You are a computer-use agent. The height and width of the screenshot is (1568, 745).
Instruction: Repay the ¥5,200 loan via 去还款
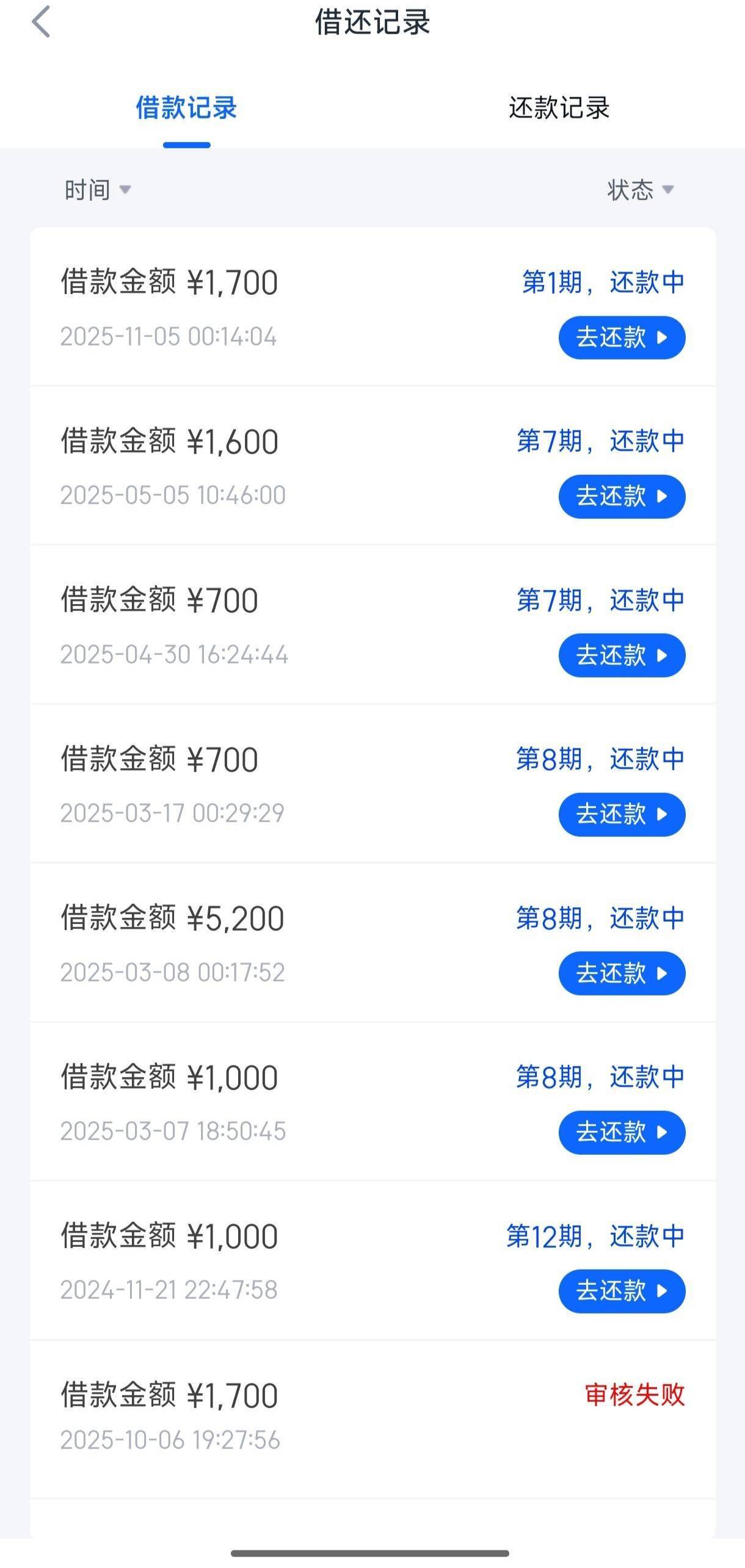(622, 973)
